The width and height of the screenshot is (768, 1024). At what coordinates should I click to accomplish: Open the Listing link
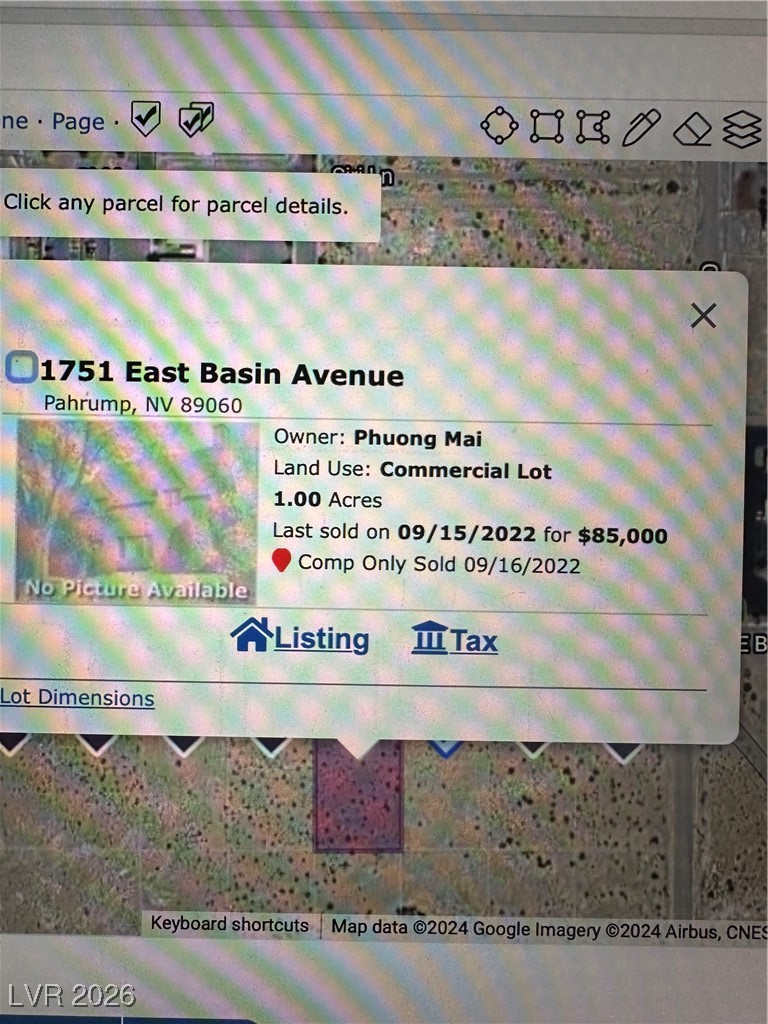pos(300,637)
